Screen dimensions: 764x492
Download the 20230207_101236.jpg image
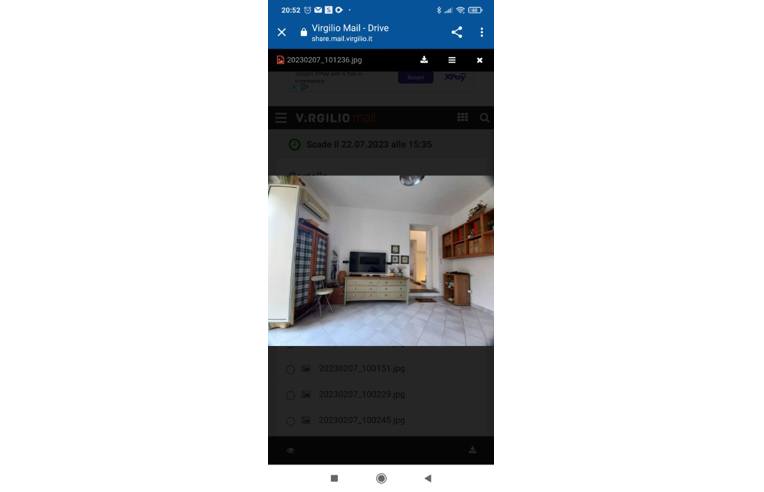click(x=424, y=60)
